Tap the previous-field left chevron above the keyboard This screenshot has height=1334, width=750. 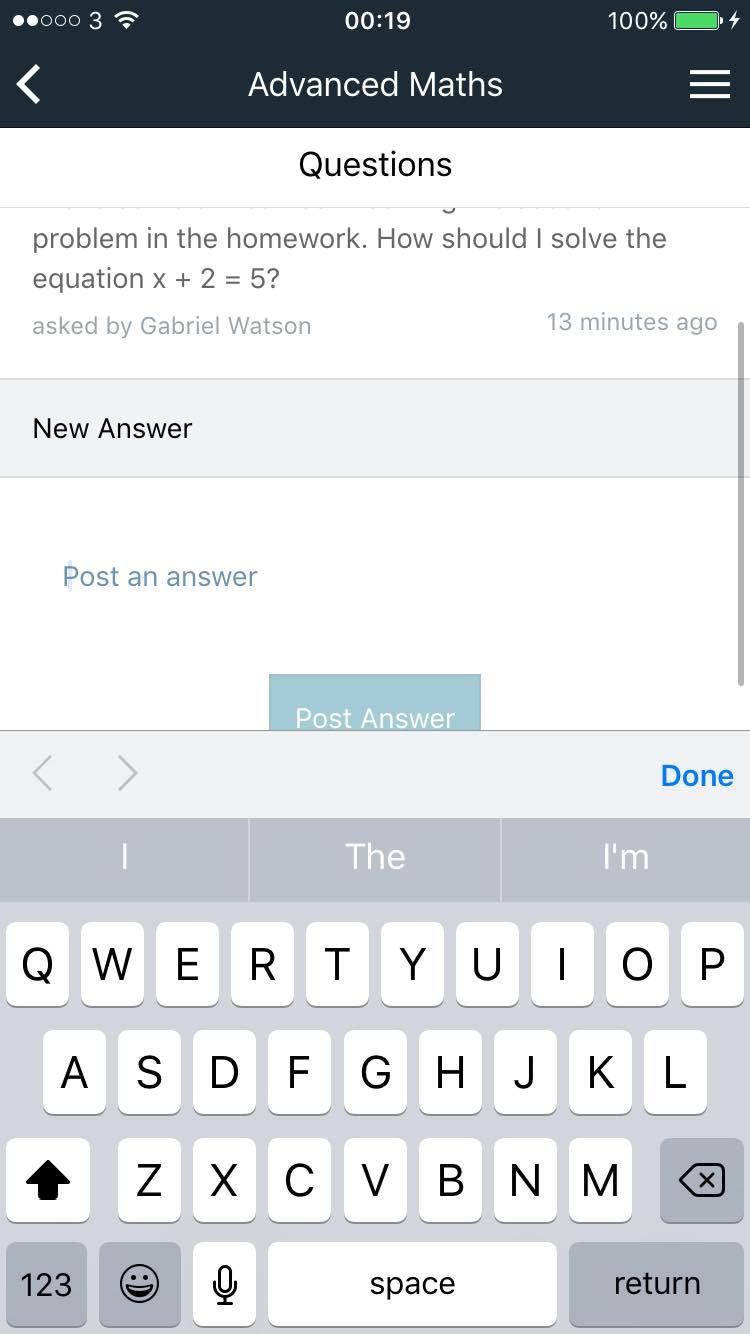(42, 773)
